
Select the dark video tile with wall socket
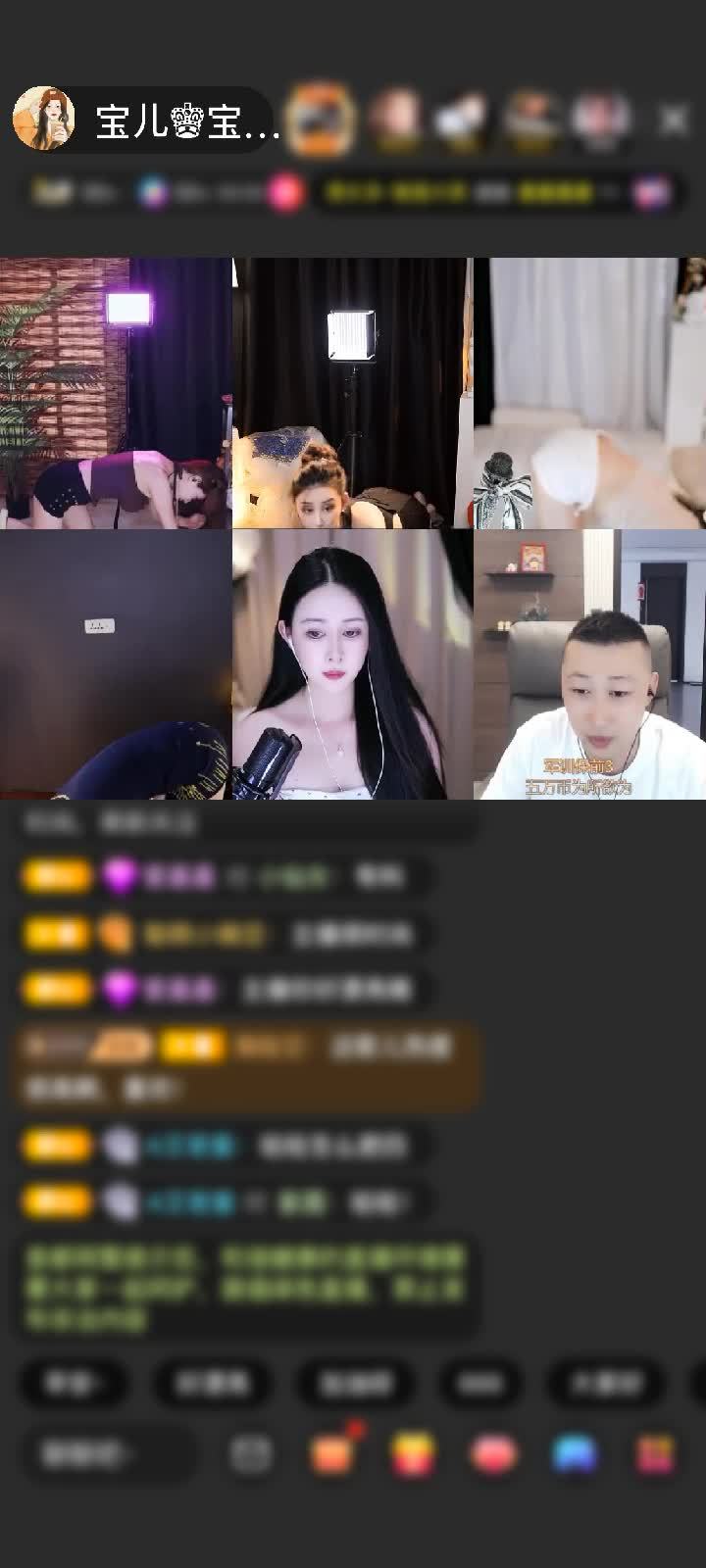116,664
